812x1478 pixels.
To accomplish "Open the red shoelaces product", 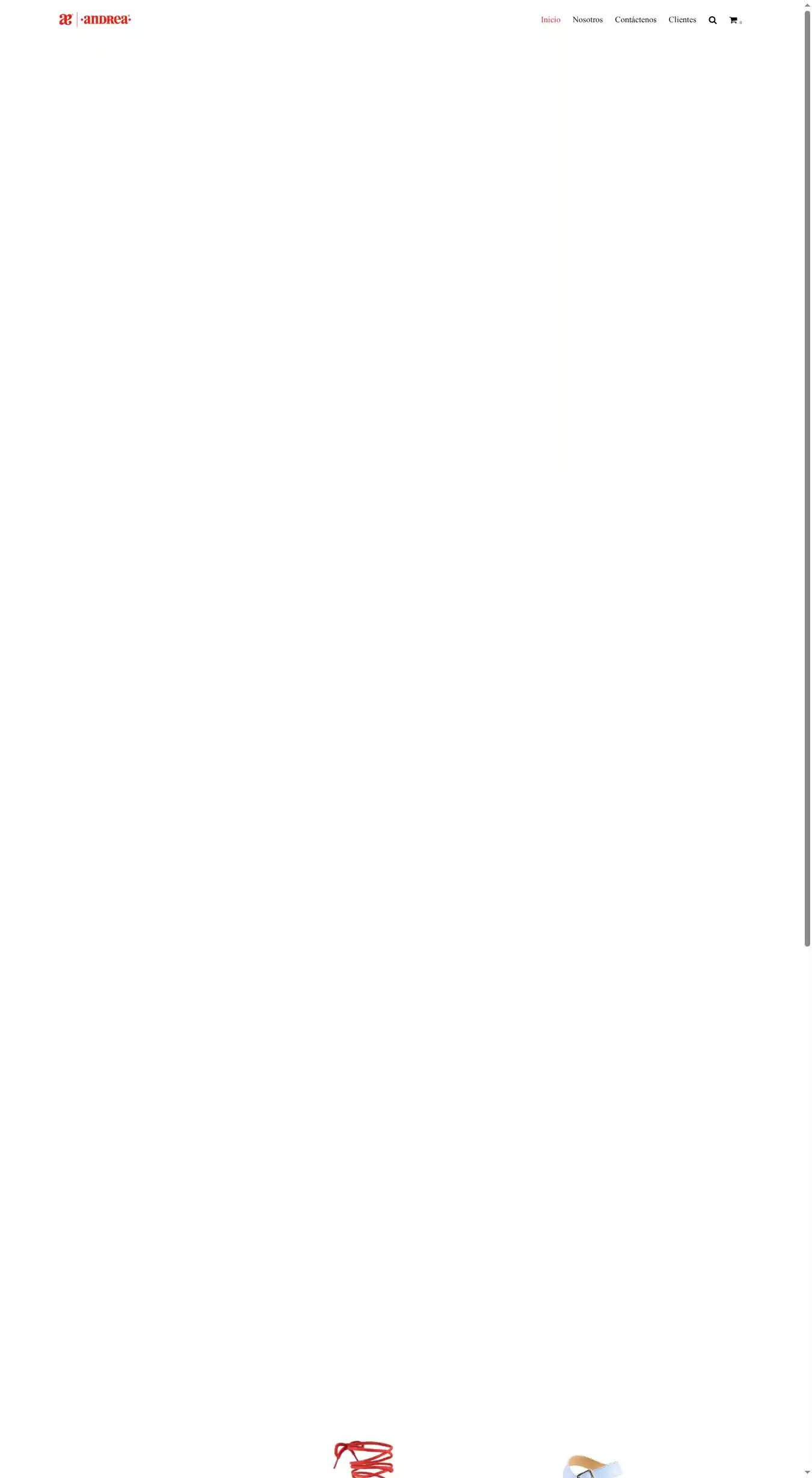I will click(x=364, y=1459).
